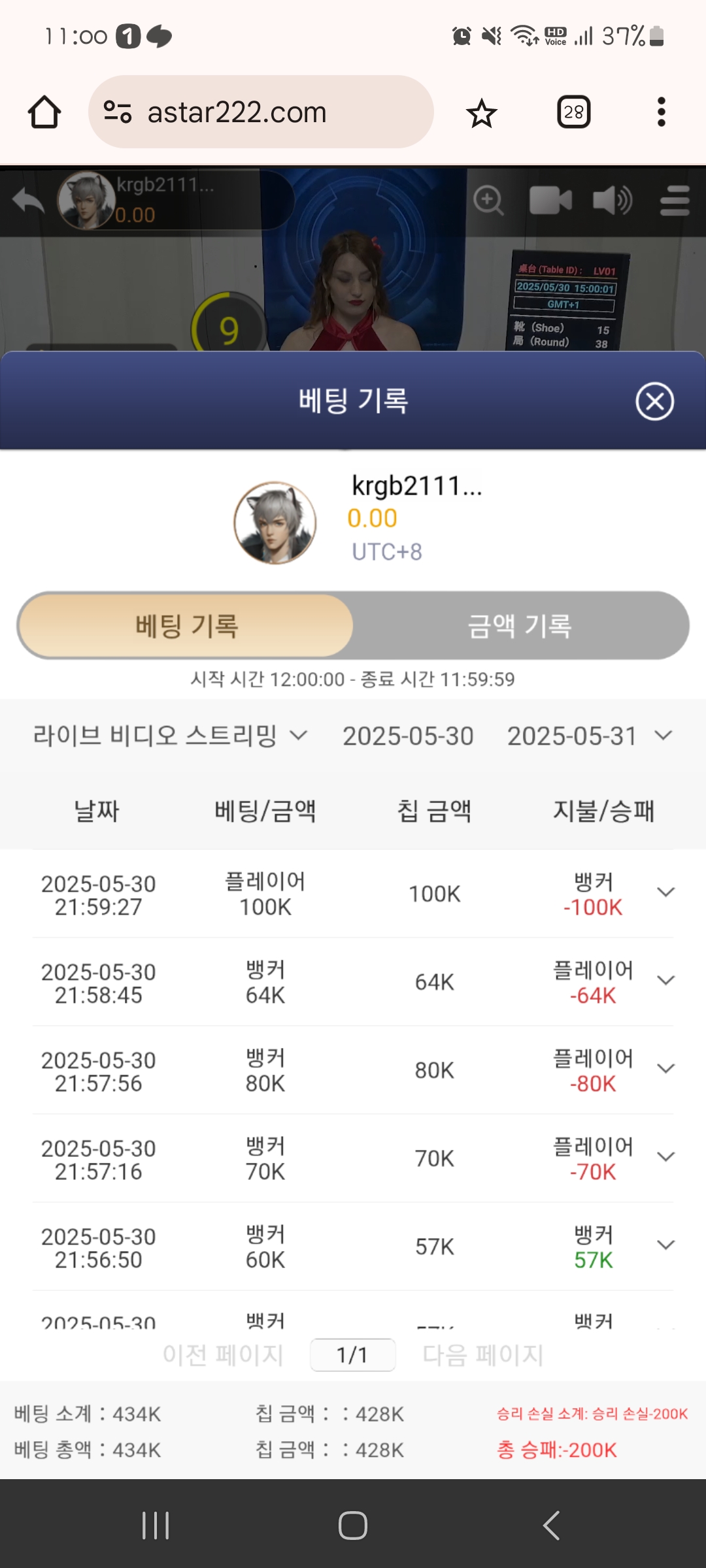
Task: Select the 베팅 기록 tab
Action: click(x=186, y=626)
